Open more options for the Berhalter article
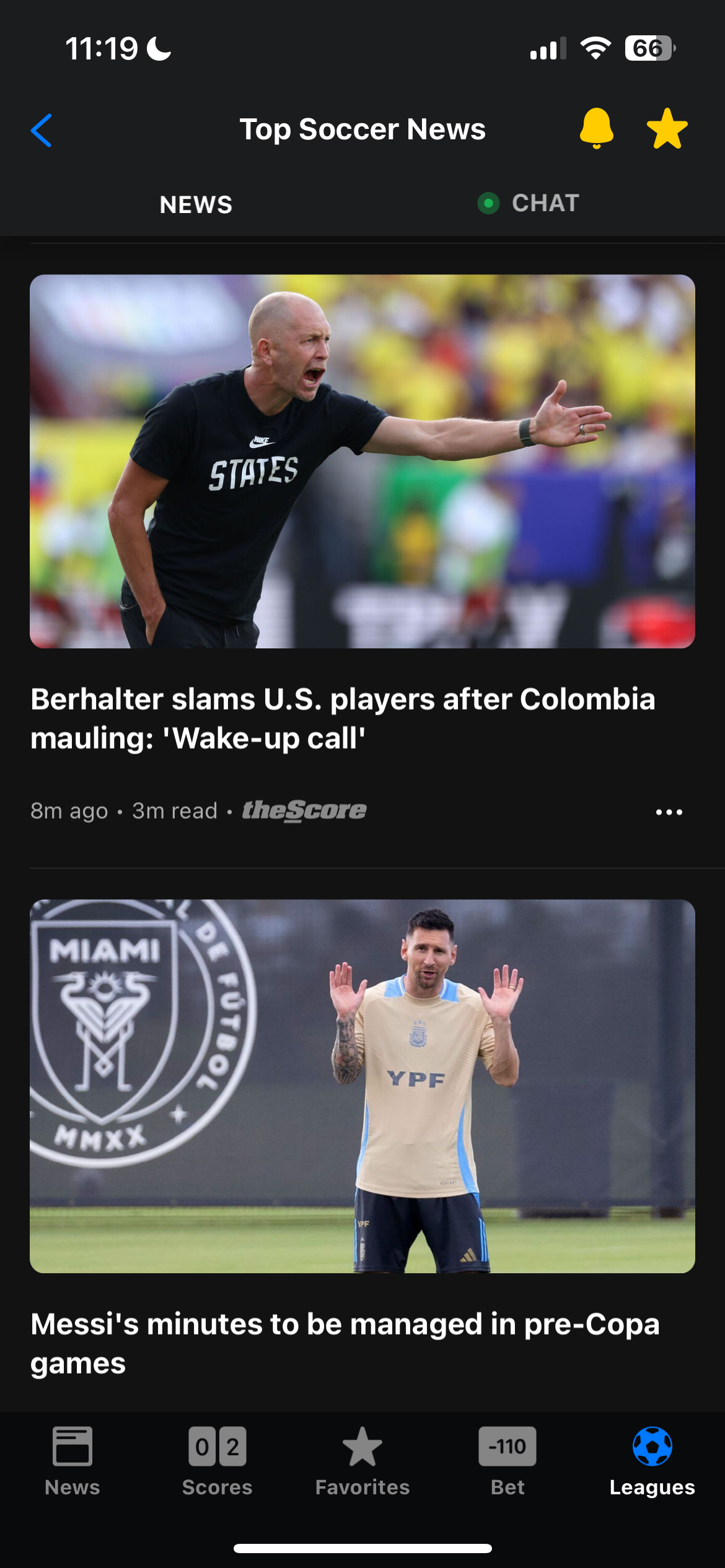Viewport: 725px width, 1568px height. (669, 812)
